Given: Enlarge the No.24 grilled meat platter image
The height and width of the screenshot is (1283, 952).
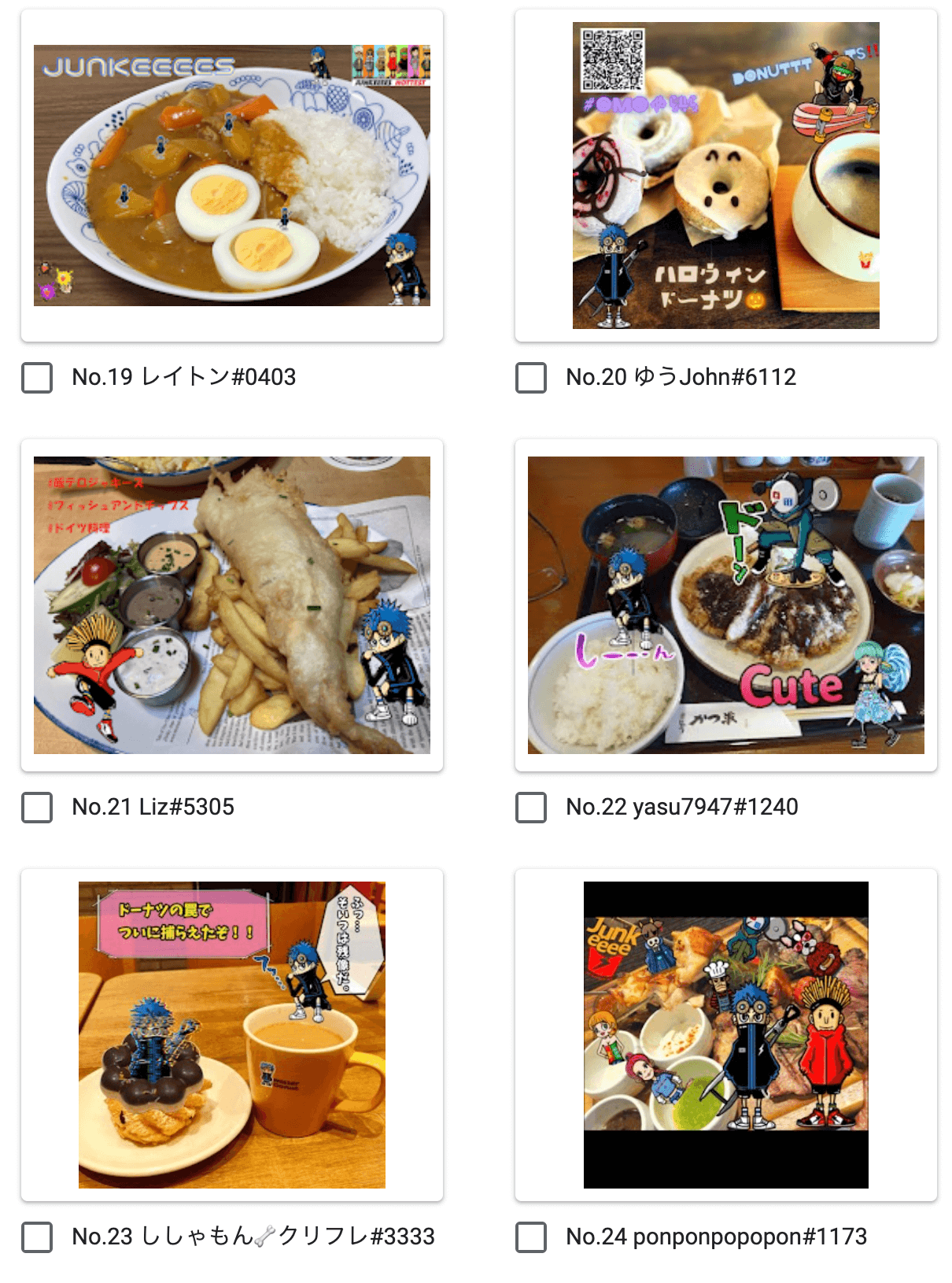Looking at the screenshot, I should click(x=725, y=1034).
